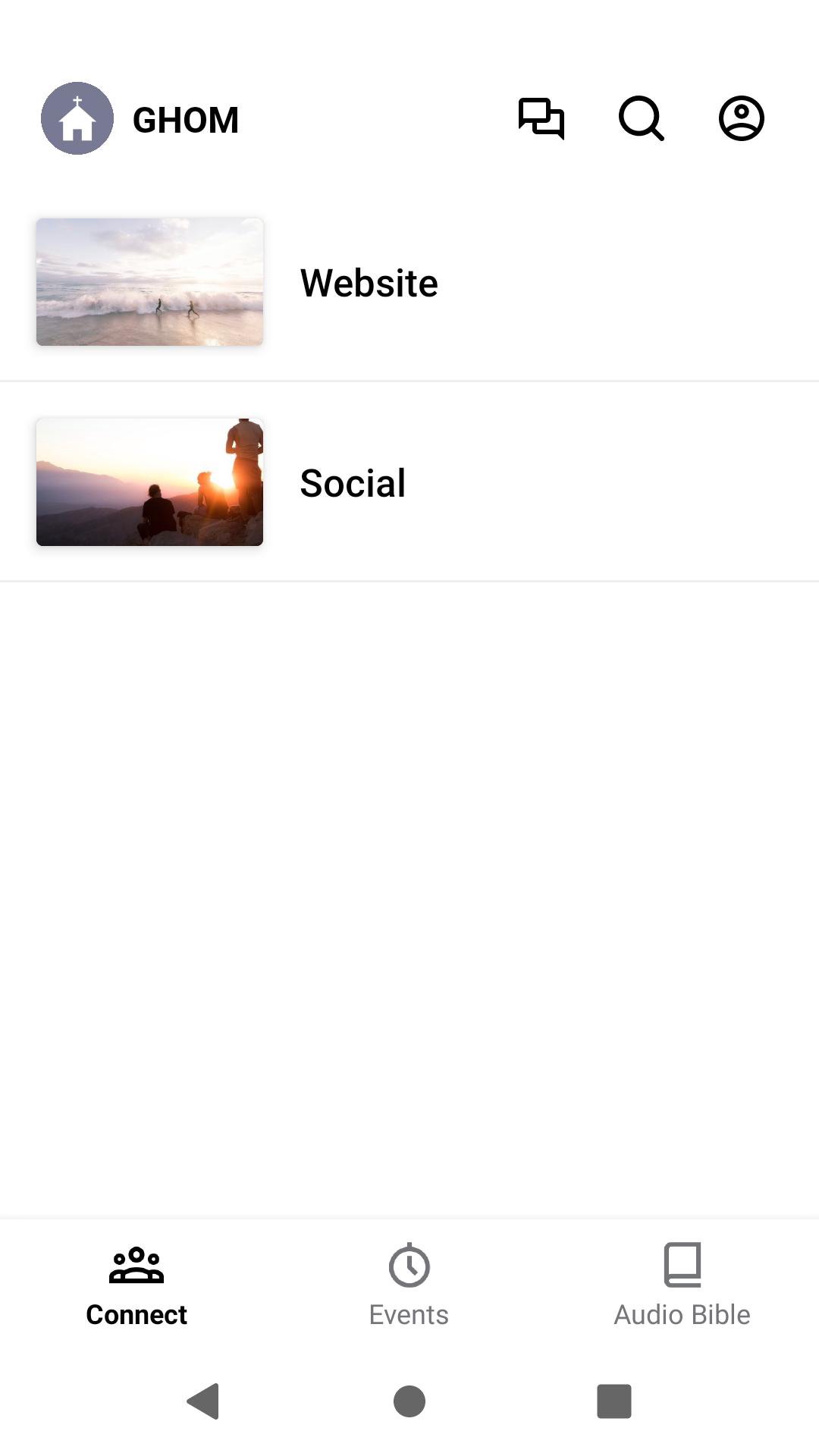The image size is (819, 1456).
Task: Go to the home screen
Action: pos(409,1401)
